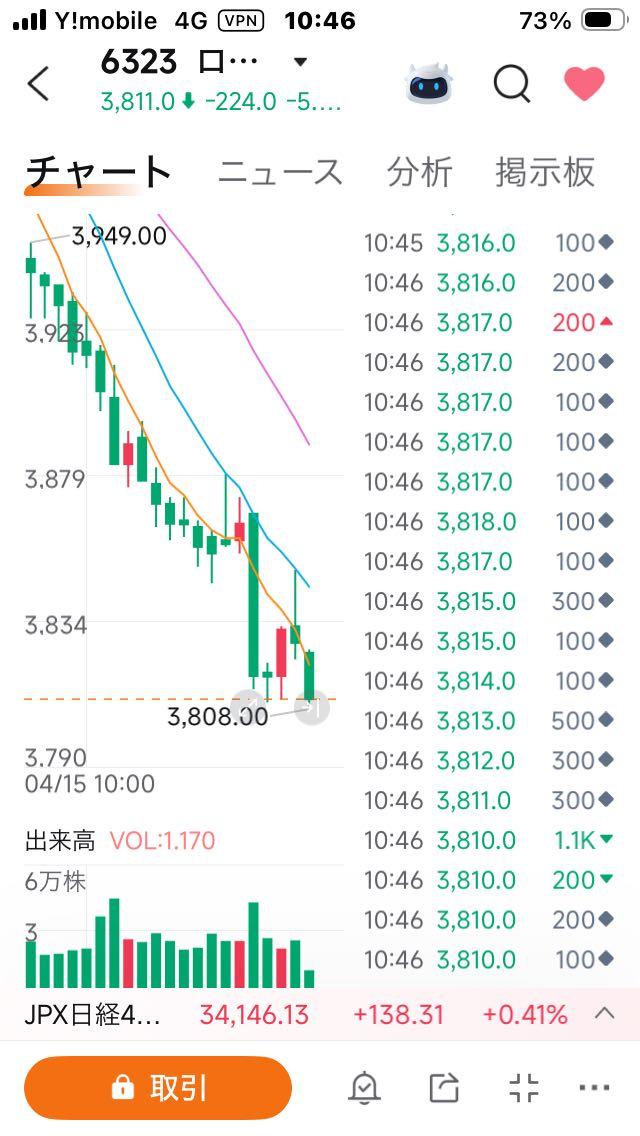Image resolution: width=640 pixels, height=1136 pixels.
Task: Open the 掲示板 tab
Action: click(x=545, y=172)
